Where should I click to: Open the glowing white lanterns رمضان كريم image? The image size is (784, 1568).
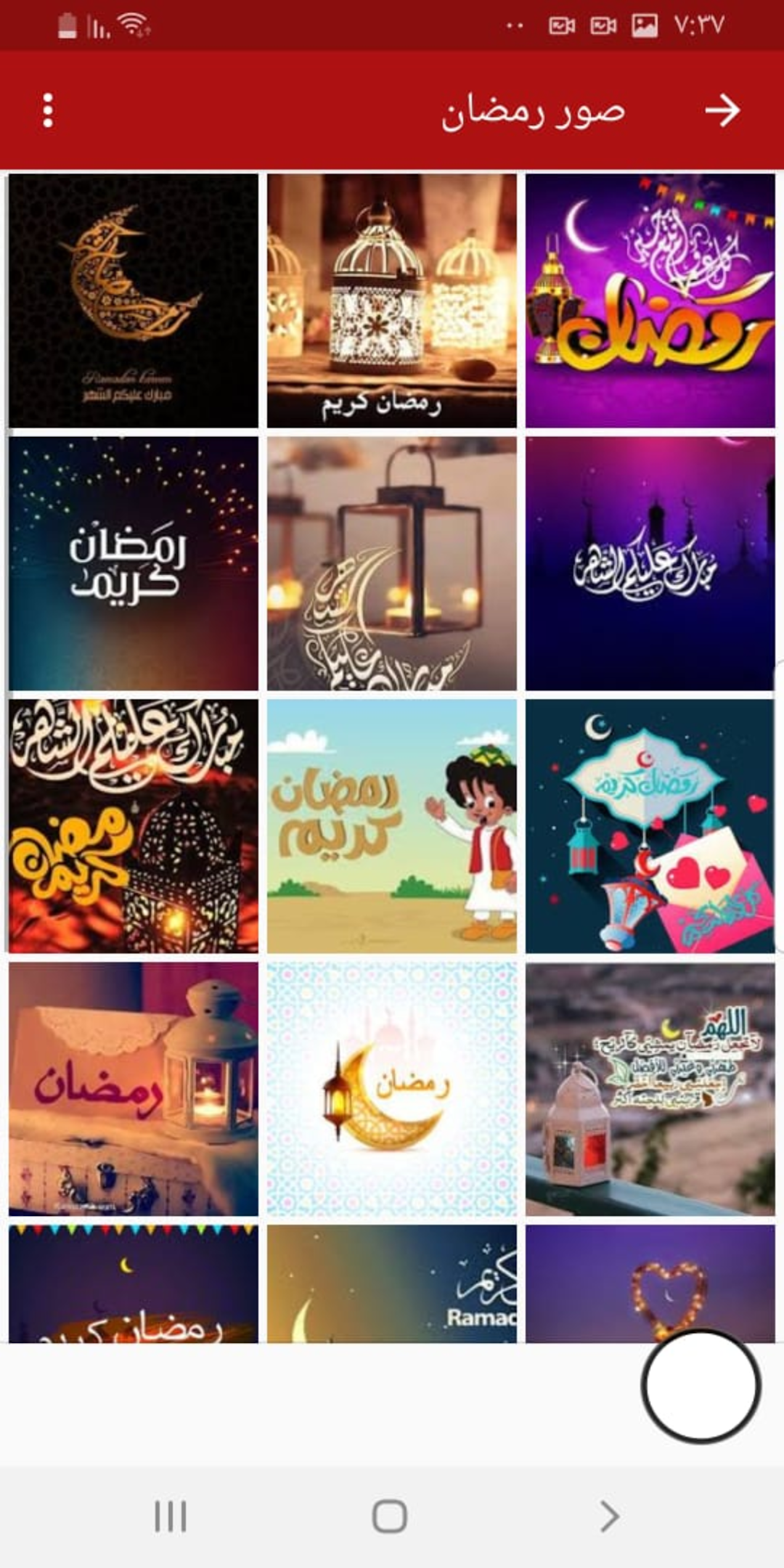click(x=392, y=301)
